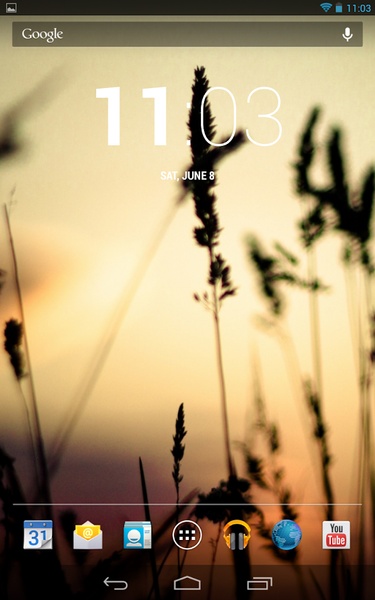This screenshot has width=375, height=600.
Task: Open the Email app
Action: pos(88,535)
